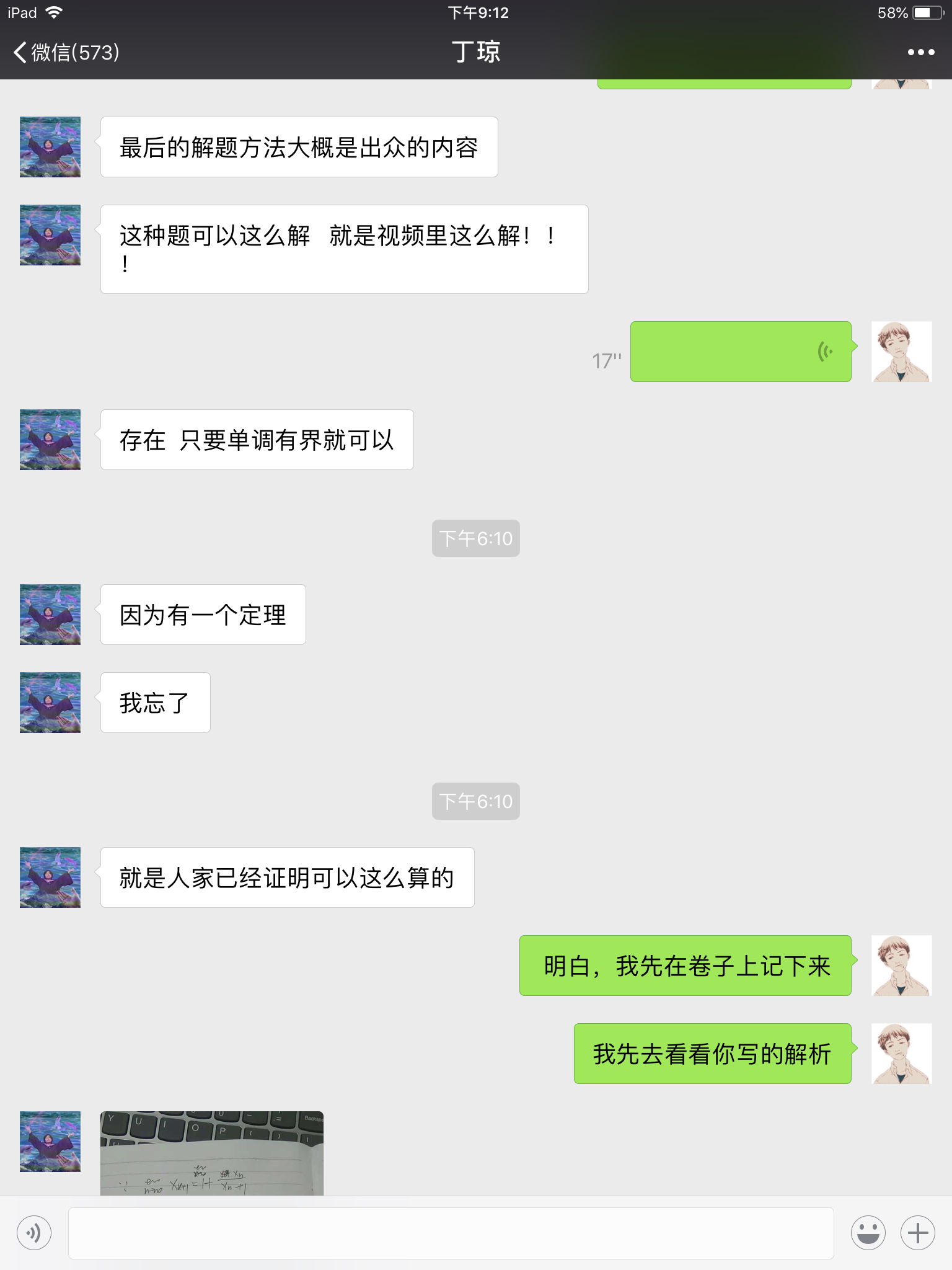
Task: Open my profile from avatar beside 我先去看看你写的解析
Action: coord(901,1054)
